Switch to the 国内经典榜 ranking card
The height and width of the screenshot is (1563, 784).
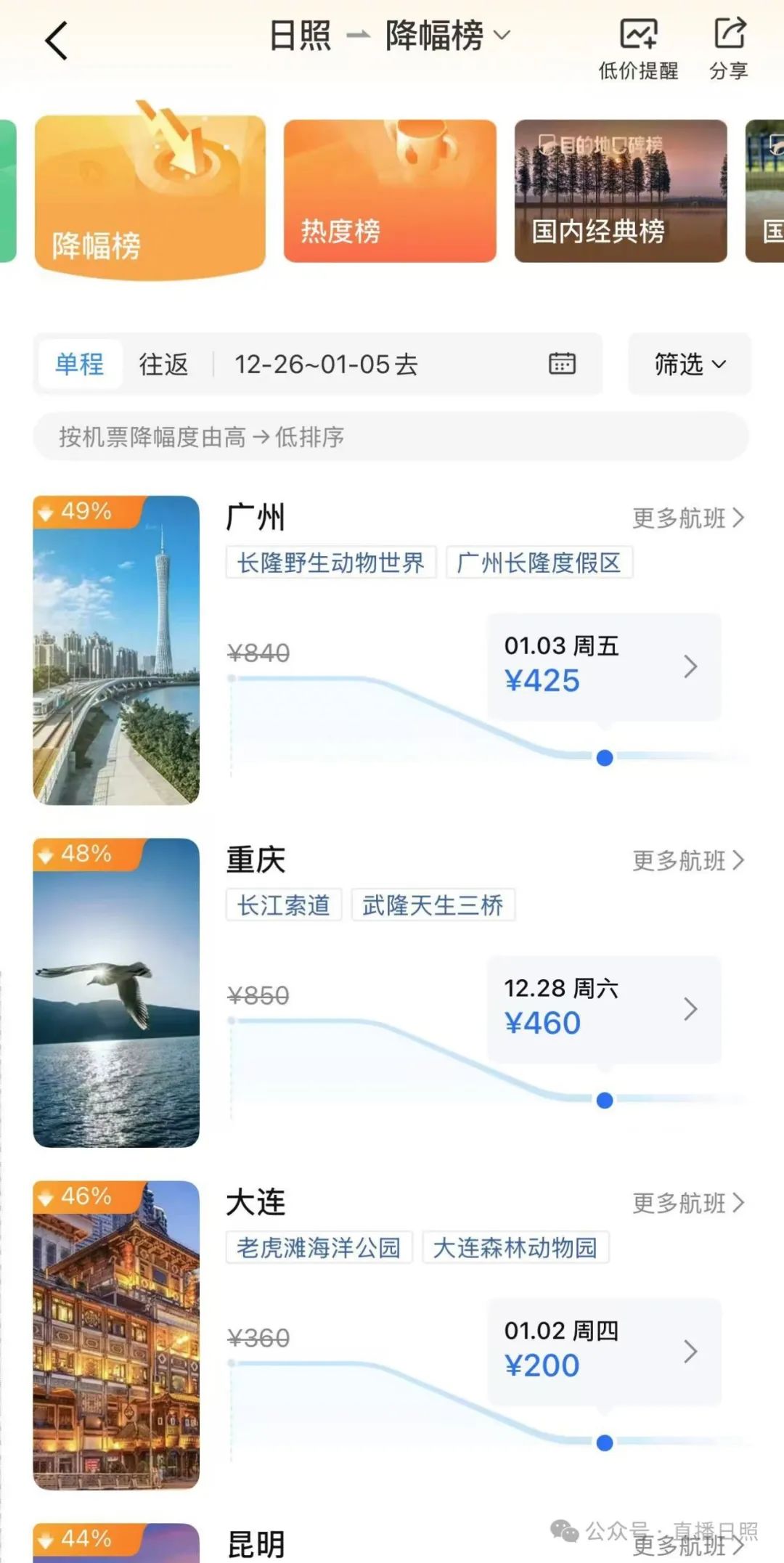coord(621,191)
